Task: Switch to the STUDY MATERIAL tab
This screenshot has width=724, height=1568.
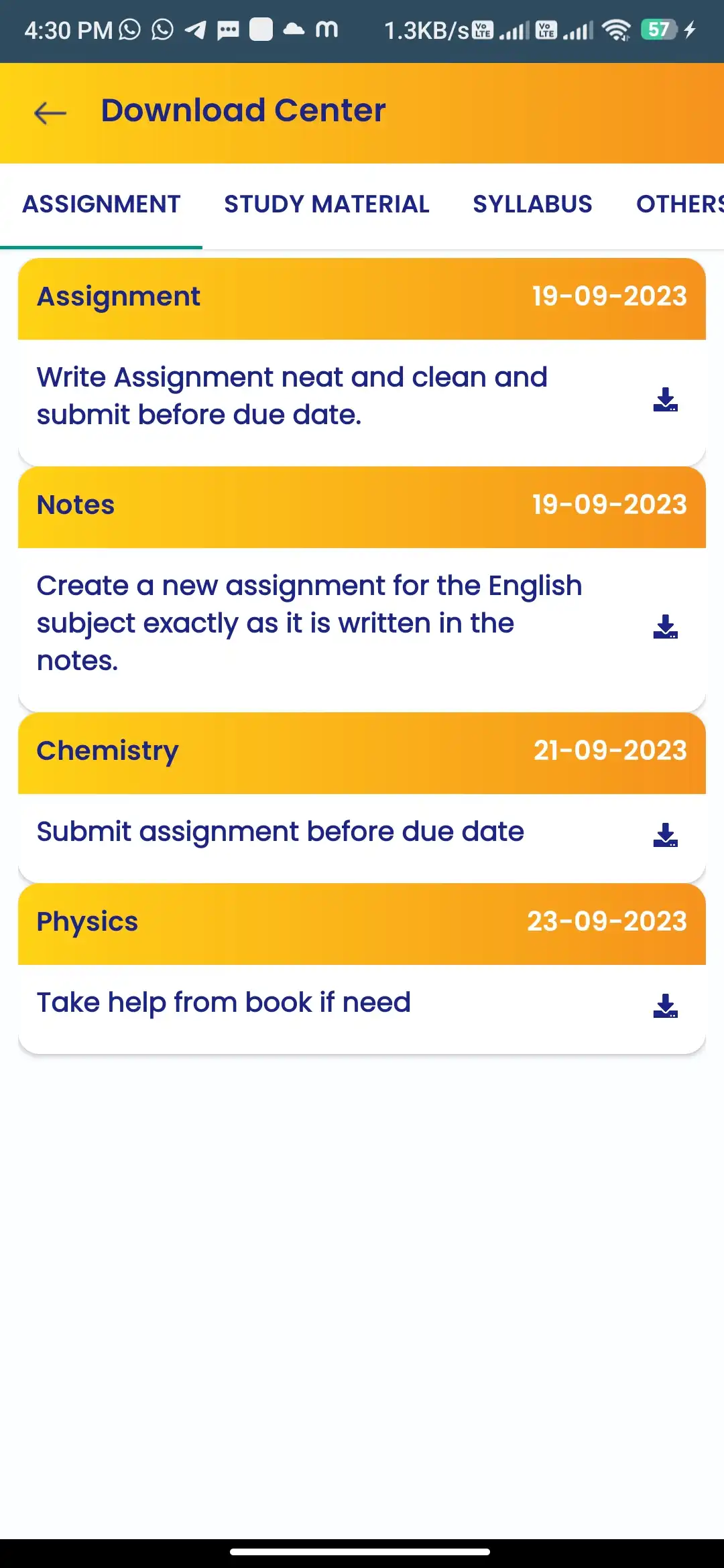Action: pyautogui.click(x=326, y=203)
